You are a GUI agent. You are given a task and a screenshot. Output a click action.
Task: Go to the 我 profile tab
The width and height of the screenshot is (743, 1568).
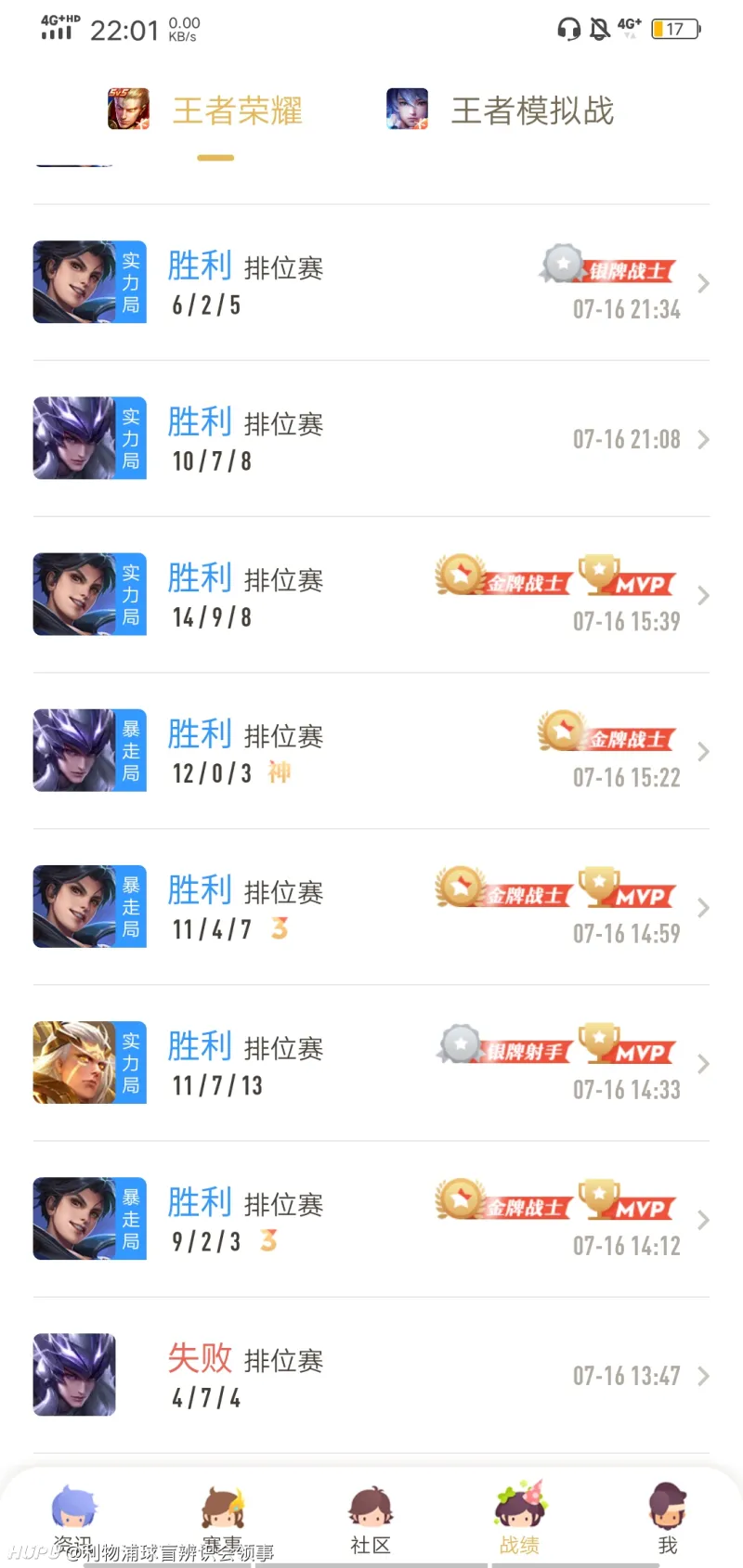click(668, 1519)
